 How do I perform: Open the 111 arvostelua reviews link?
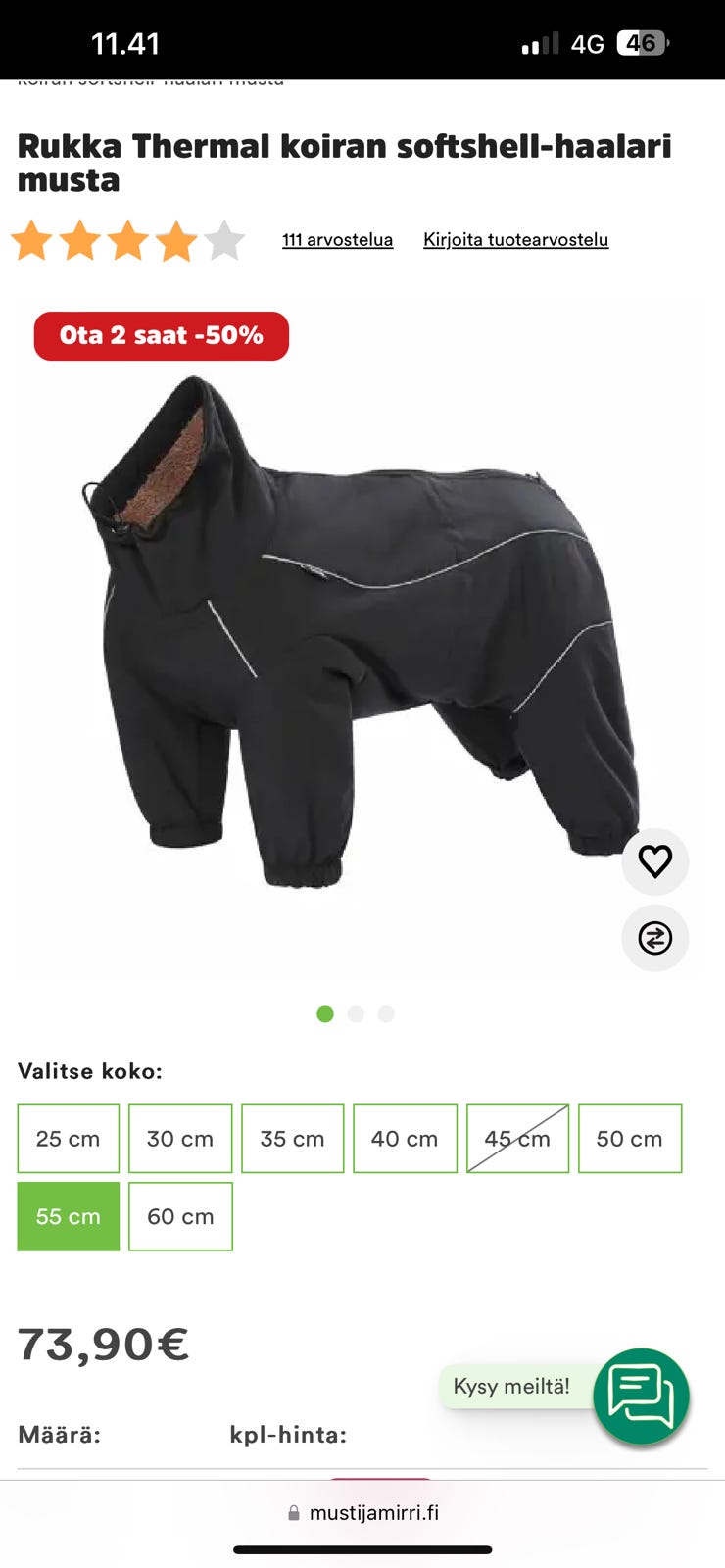coord(337,240)
